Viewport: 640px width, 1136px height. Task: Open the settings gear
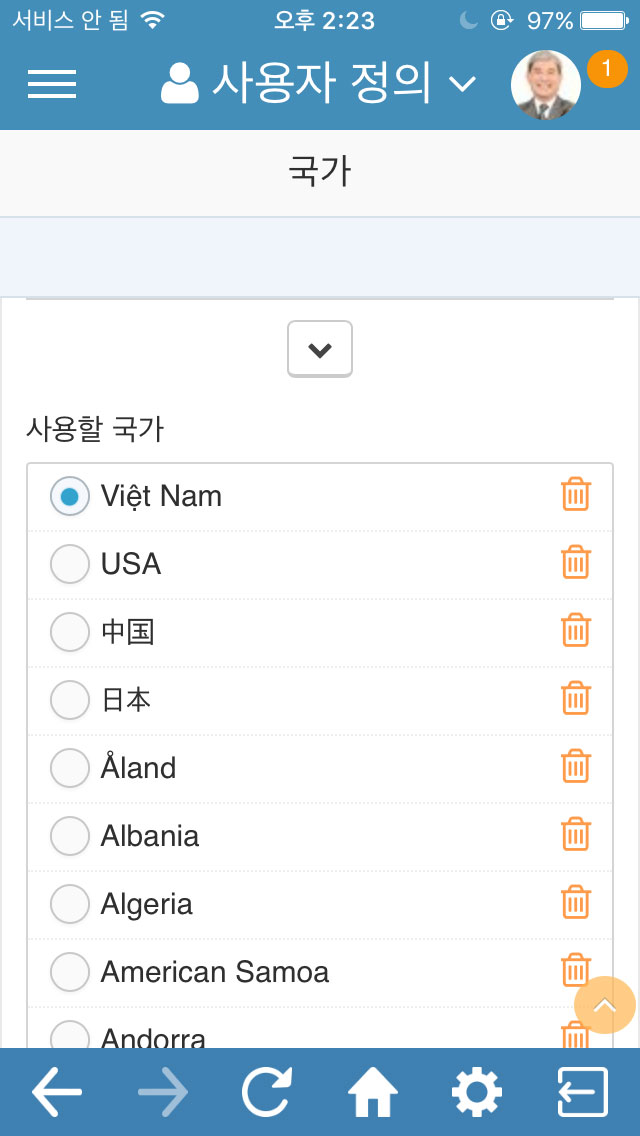477,1092
